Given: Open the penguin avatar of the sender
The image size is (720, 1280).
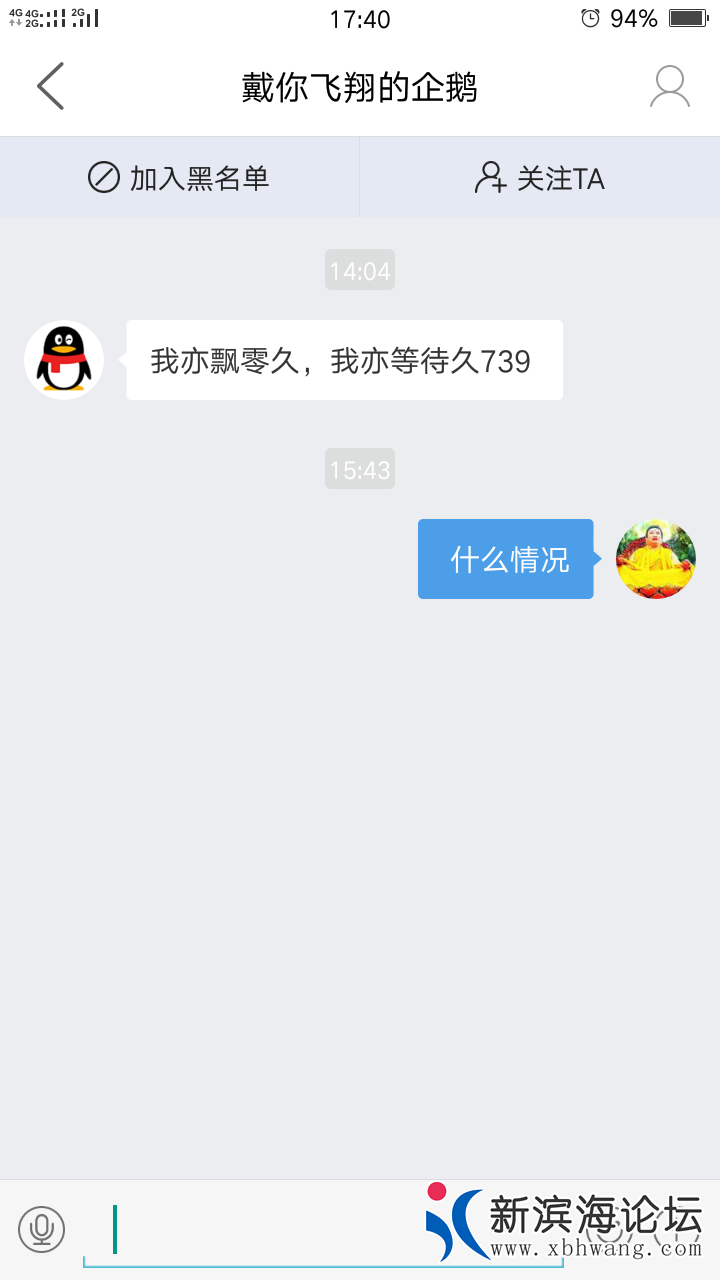Looking at the screenshot, I should pyautogui.click(x=64, y=360).
